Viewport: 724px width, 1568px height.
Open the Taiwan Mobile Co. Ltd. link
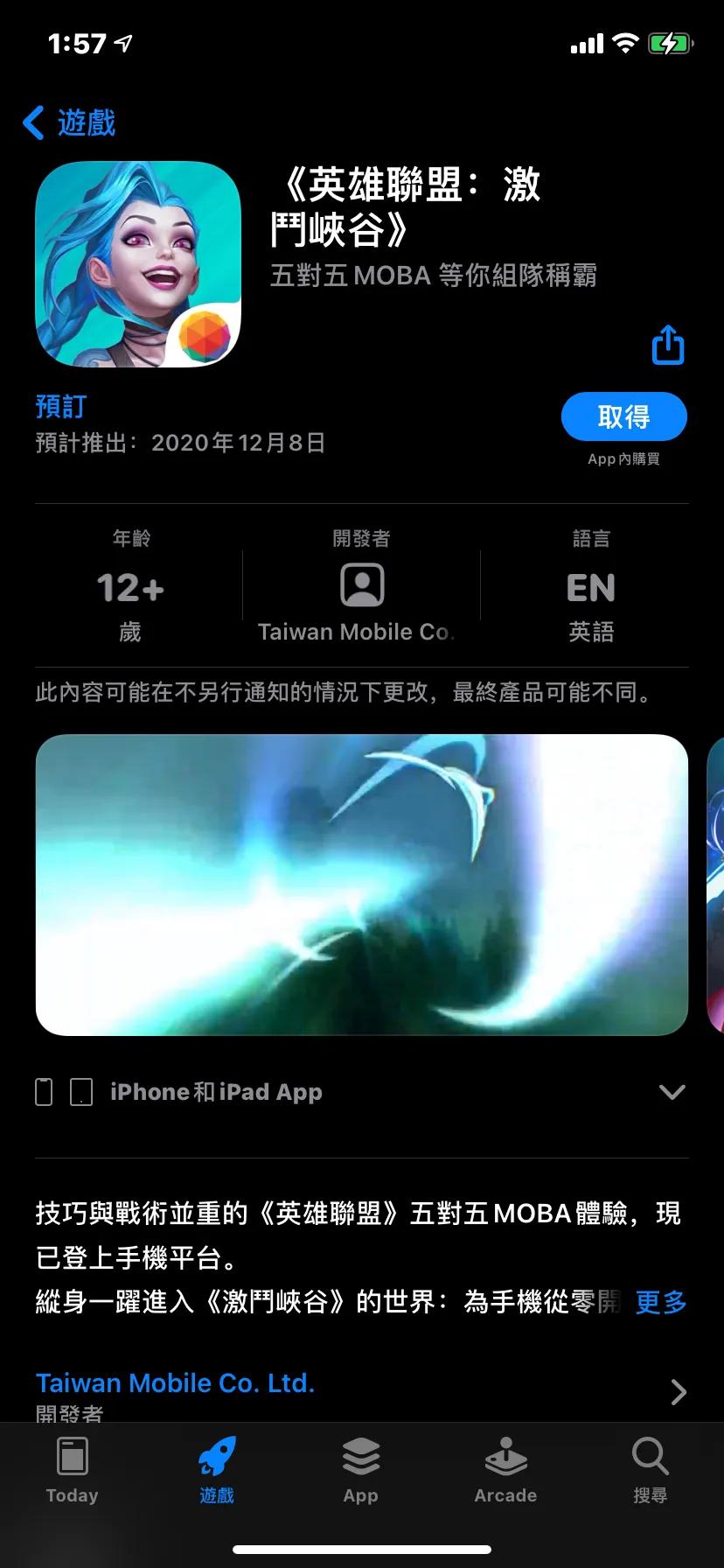tap(174, 1382)
